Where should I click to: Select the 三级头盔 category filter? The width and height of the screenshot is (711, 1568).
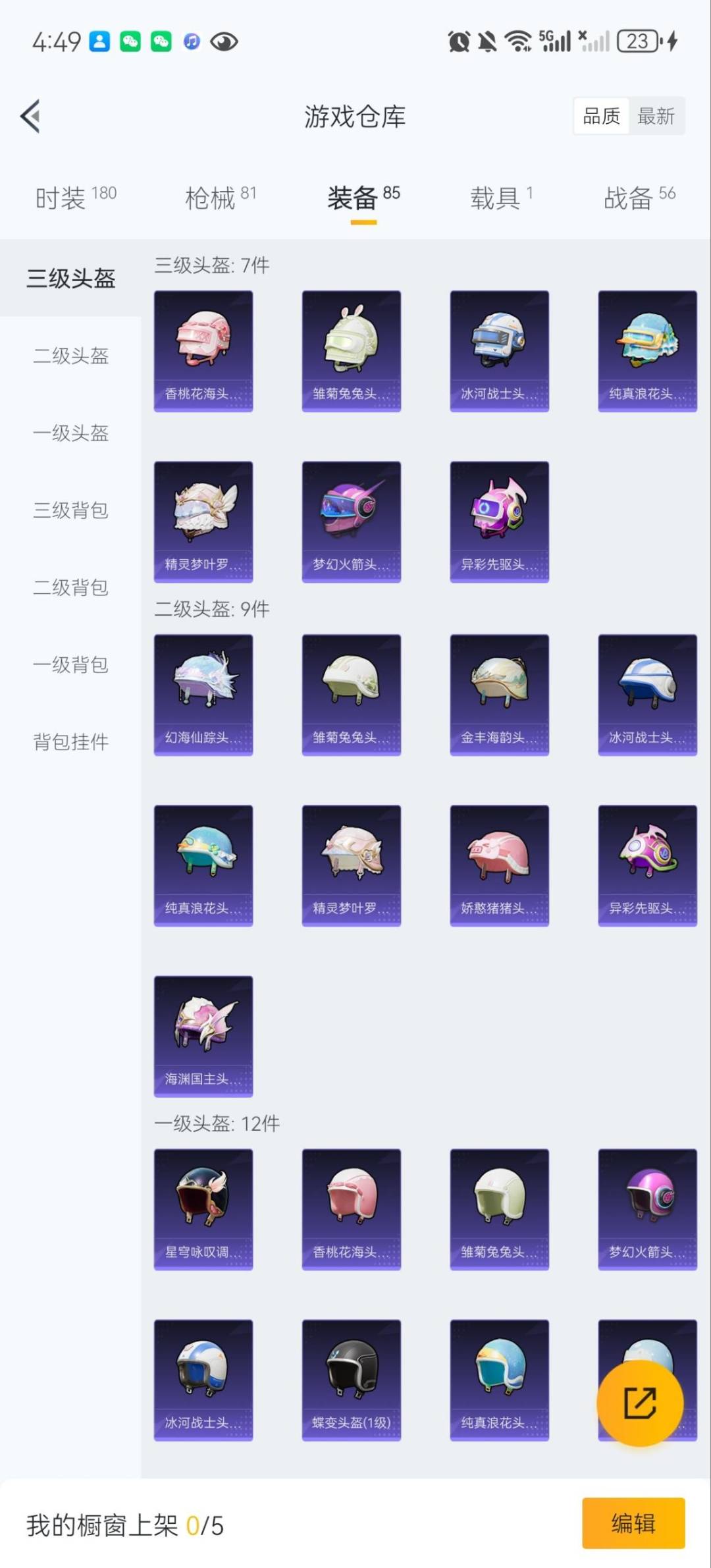[70, 279]
